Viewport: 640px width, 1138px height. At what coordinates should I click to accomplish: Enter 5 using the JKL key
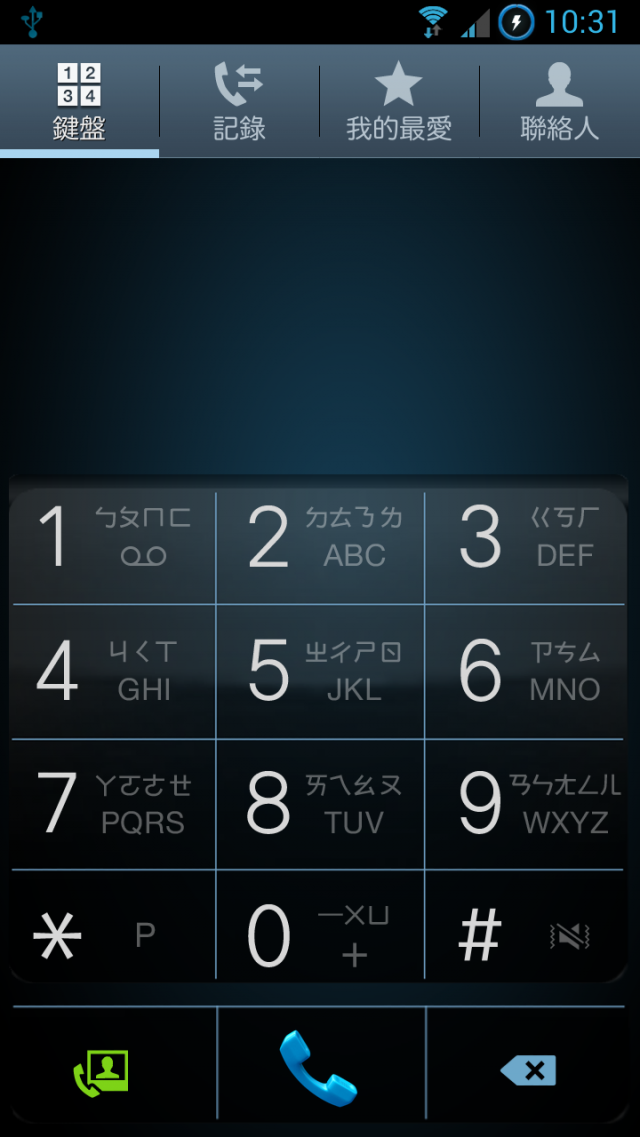pos(320,672)
